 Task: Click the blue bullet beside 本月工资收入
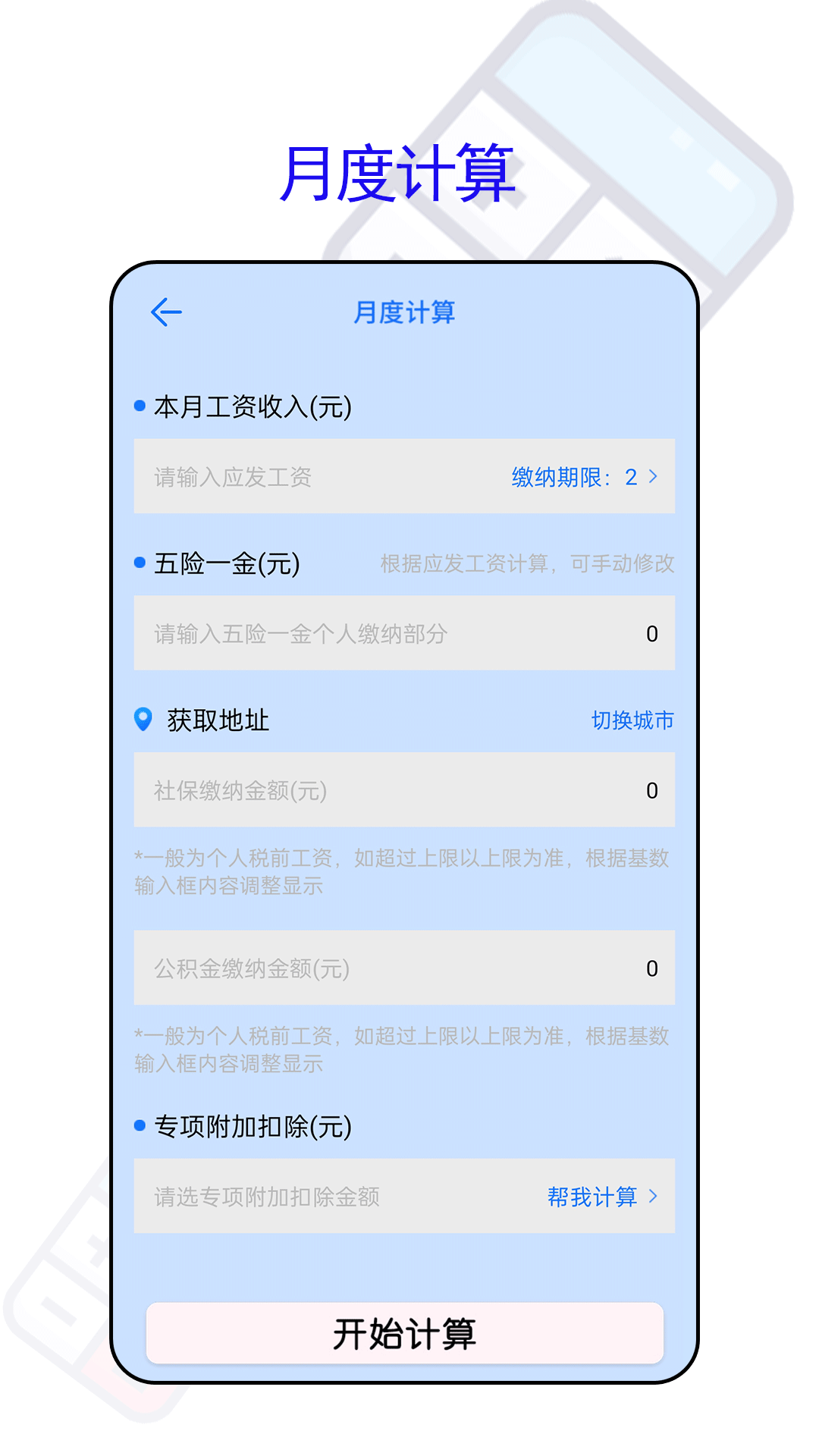[x=138, y=406]
